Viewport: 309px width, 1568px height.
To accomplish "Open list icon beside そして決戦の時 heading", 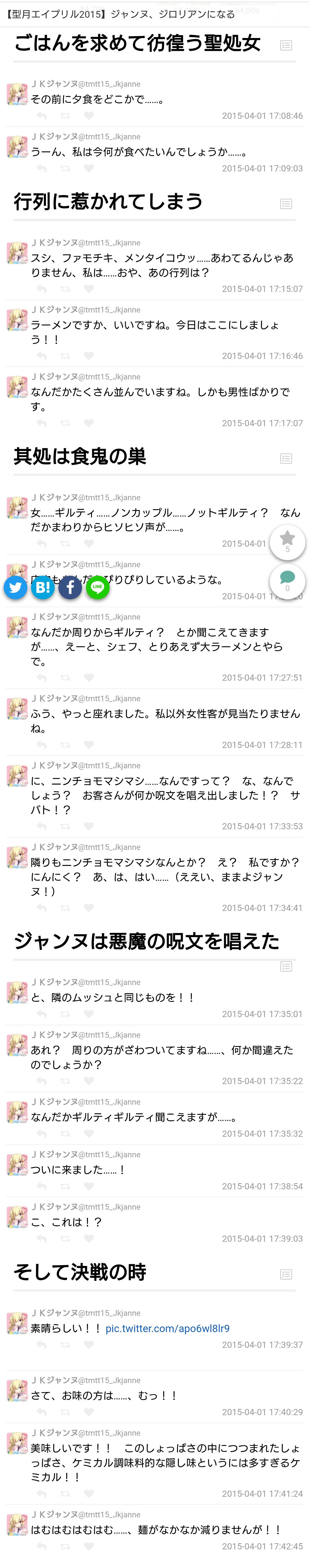I will pyautogui.click(x=286, y=1274).
